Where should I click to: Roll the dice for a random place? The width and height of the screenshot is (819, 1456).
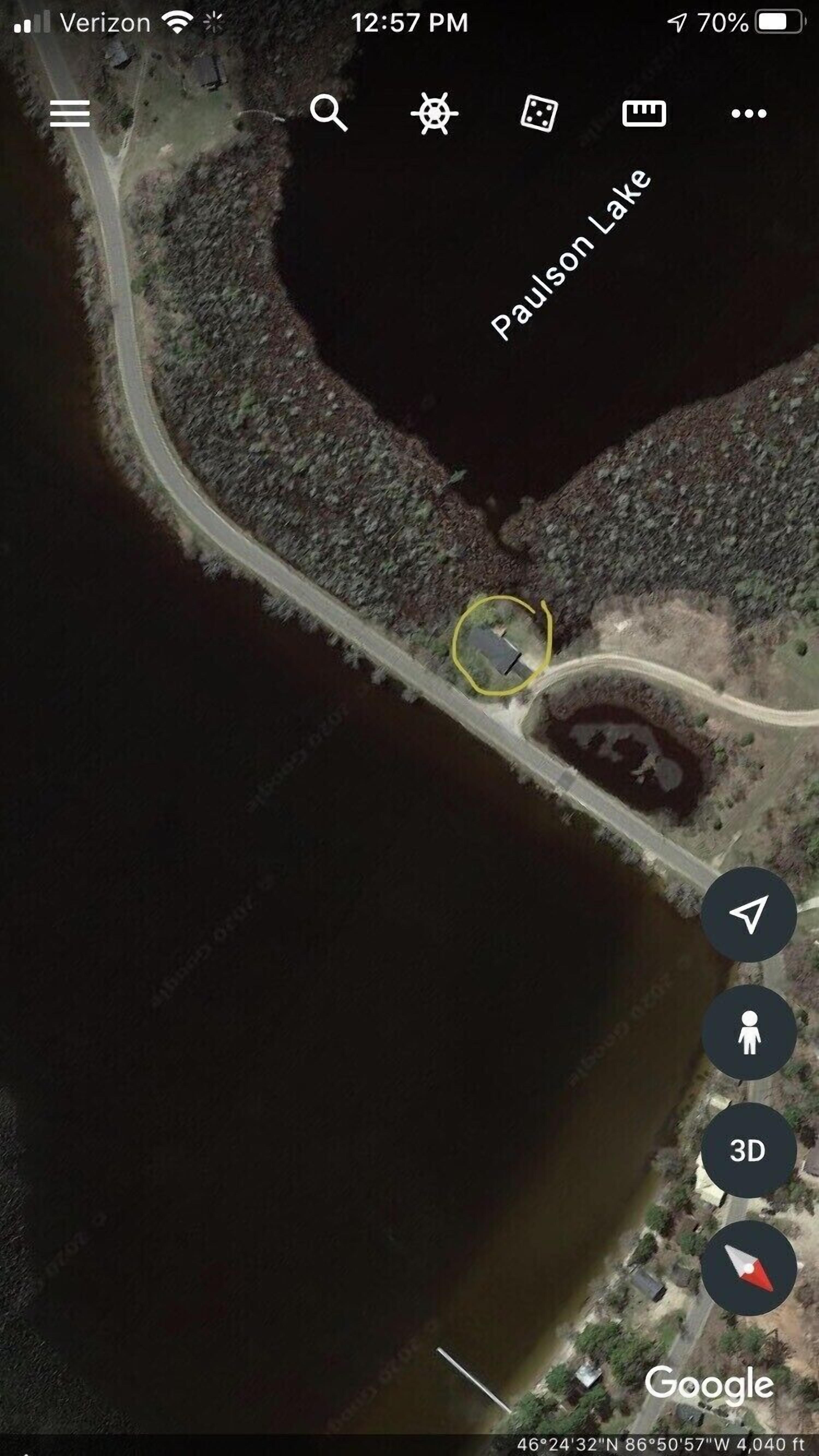(x=538, y=114)
